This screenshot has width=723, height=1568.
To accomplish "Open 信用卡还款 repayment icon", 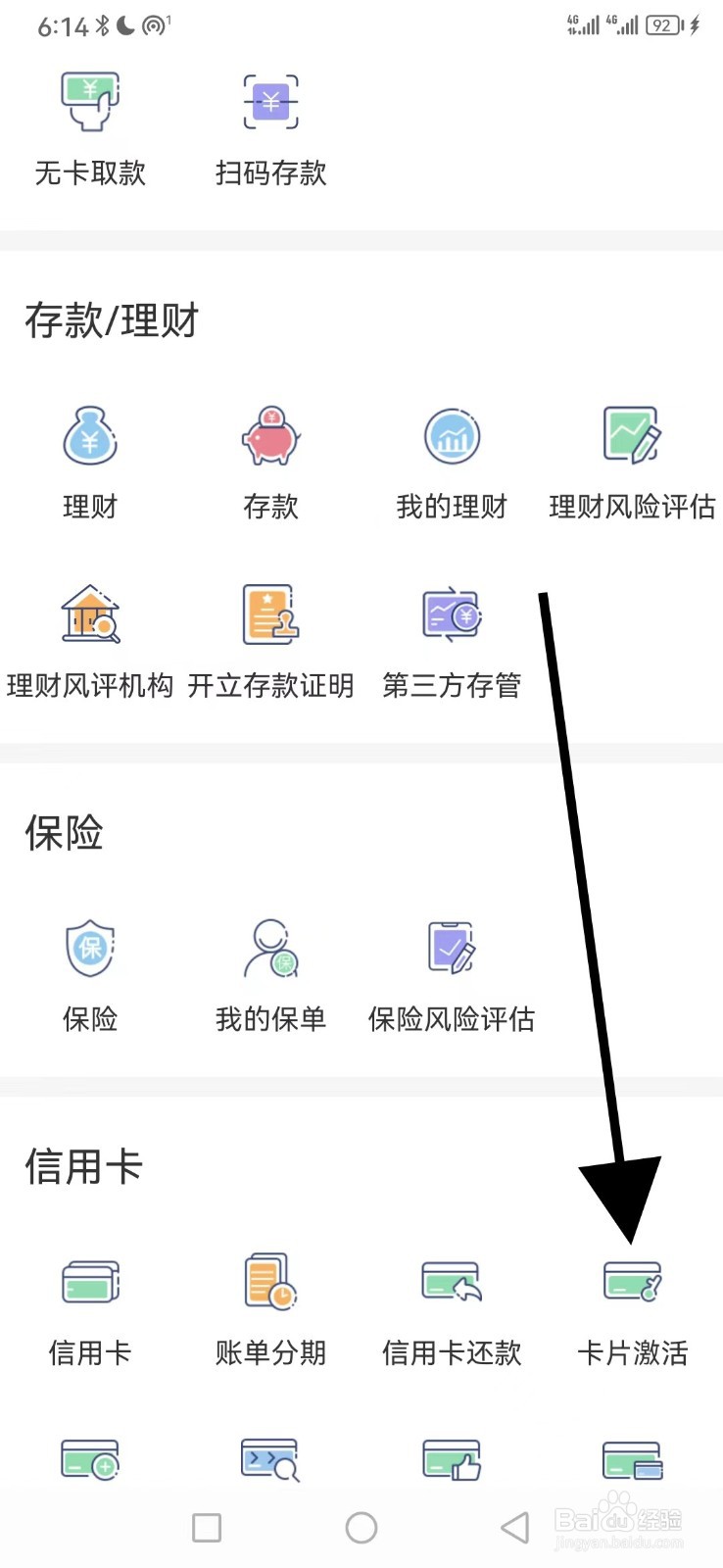I will point(451,1284).
